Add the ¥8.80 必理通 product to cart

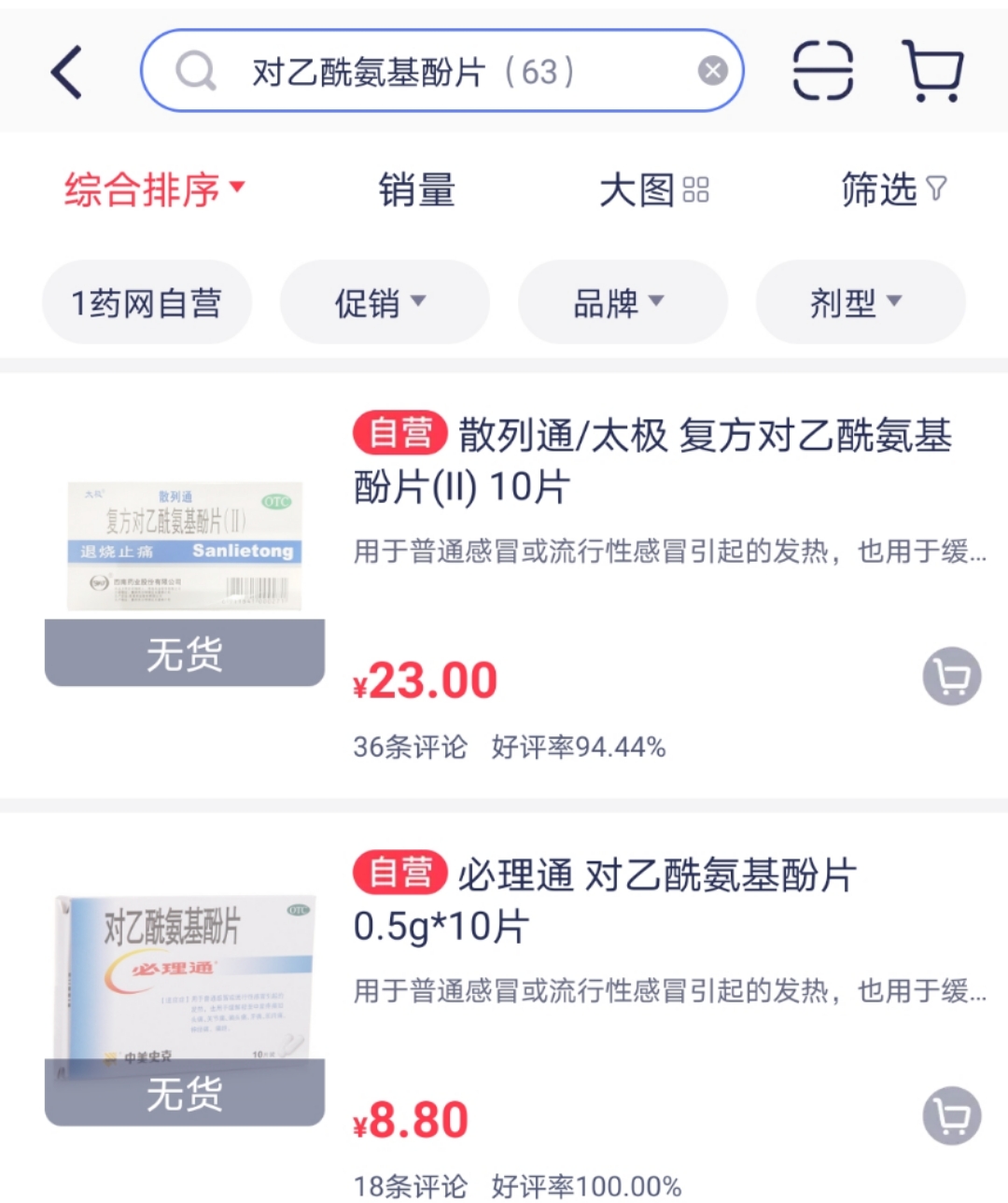tap(951, 1116)
